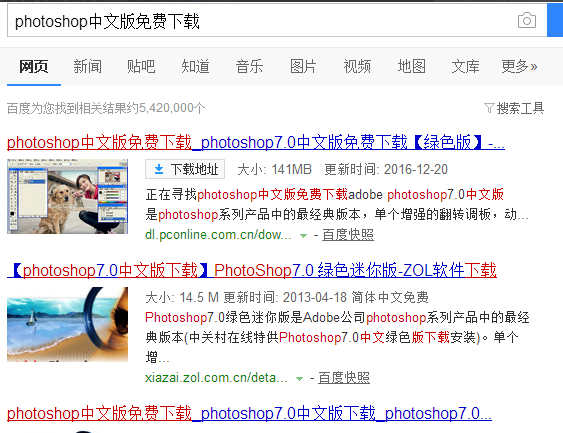Viewport: 563px width, 433px height.
Task: Switch to the 贴吧 tab
Action: point(141,66)
